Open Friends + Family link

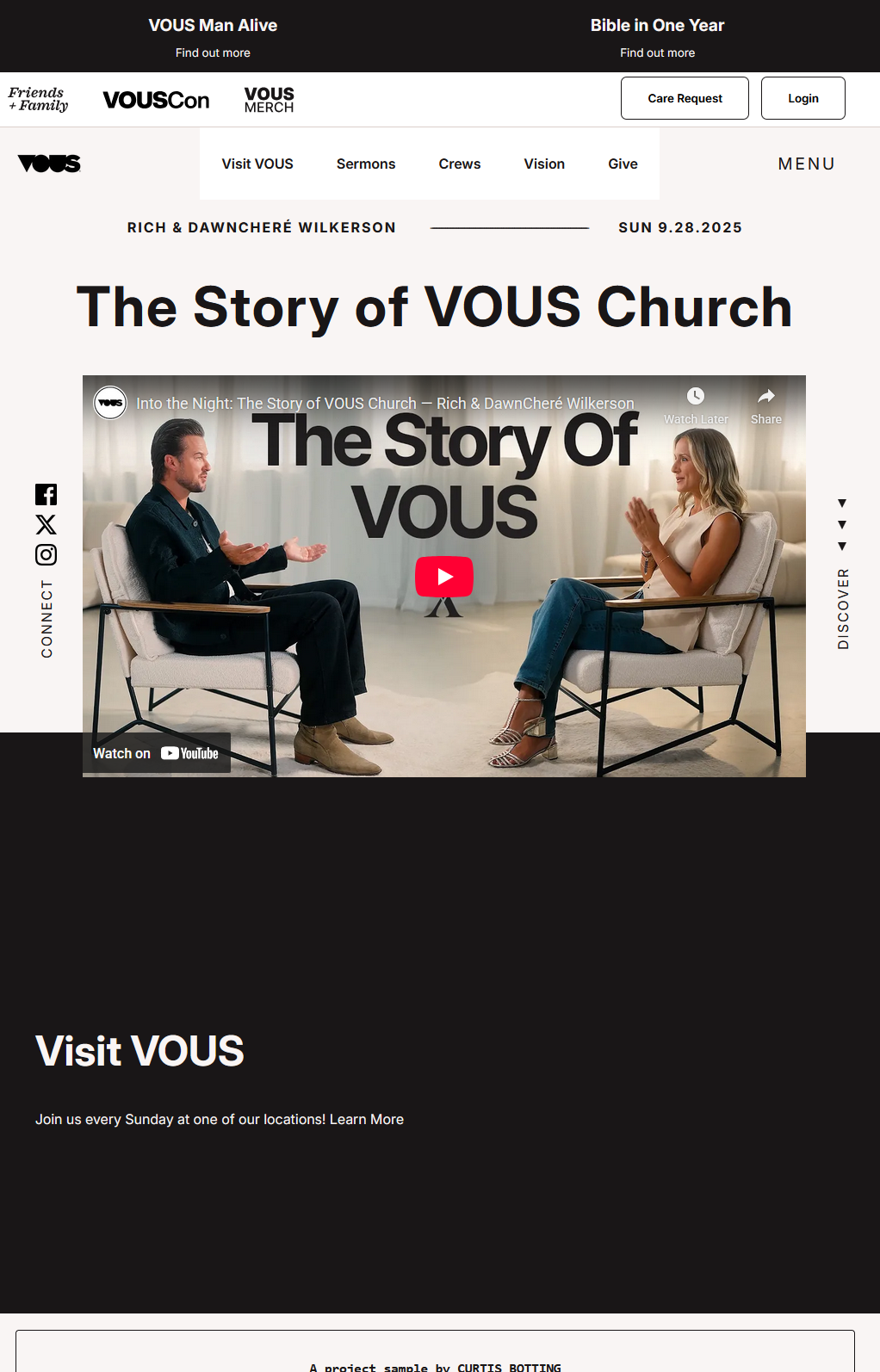[39, 99]
